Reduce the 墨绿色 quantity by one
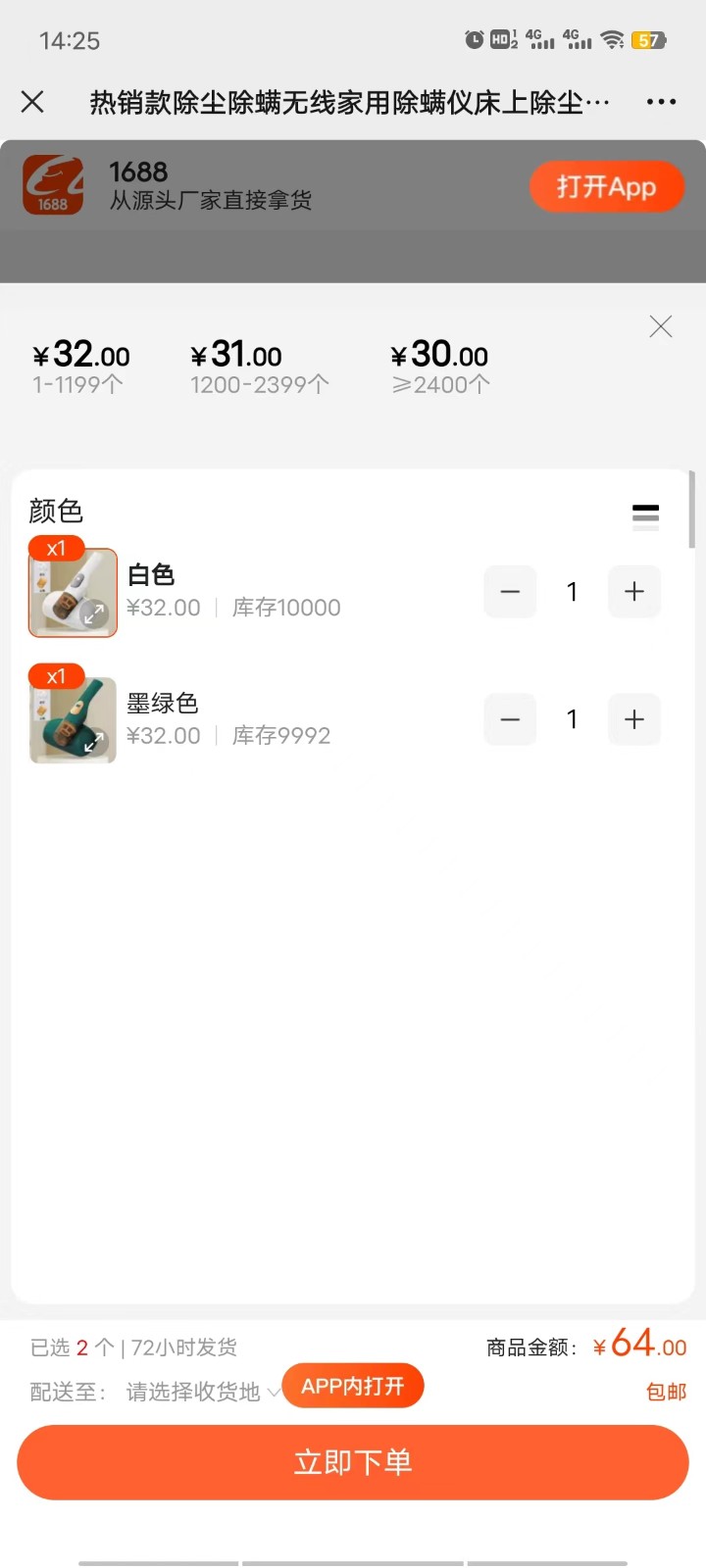 coord(510,720)
